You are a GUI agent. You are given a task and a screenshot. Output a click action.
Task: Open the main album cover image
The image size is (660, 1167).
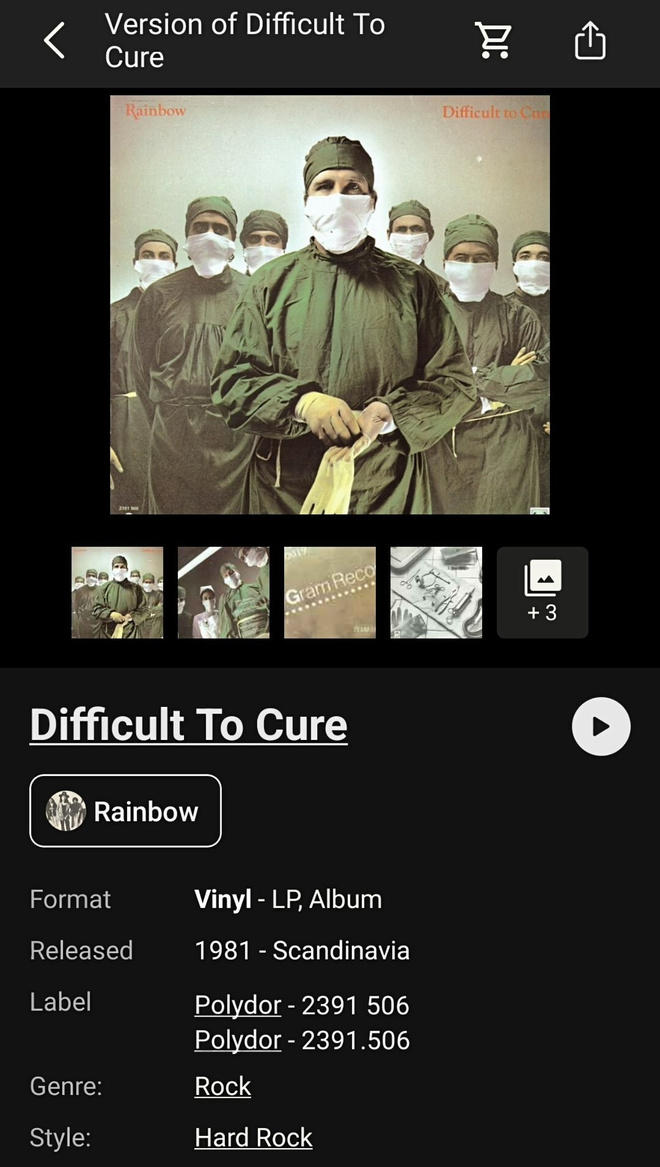point(330,304)
